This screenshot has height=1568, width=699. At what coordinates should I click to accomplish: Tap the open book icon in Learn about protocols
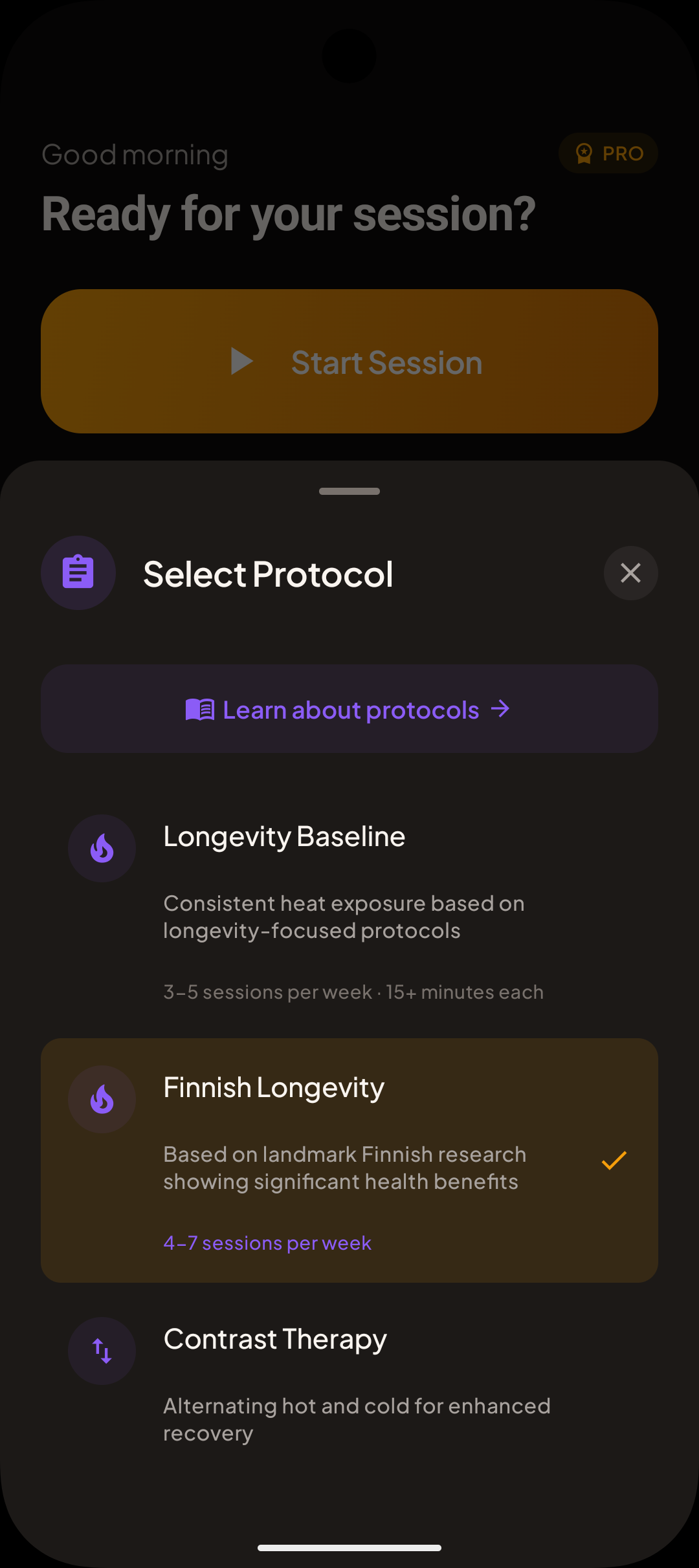pos(201,709)
